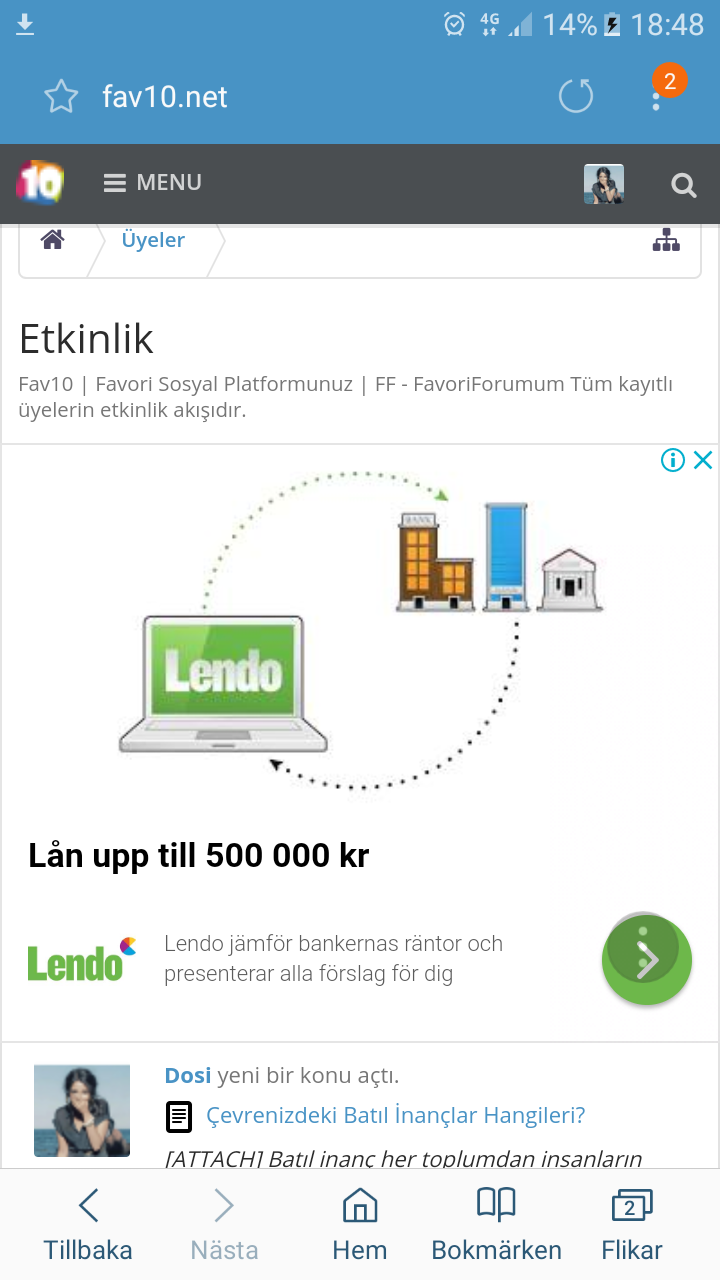This screenshot has height=1280, width=720.
Task: Go to the Hem browser home page
Action: pyautogui.click(x=360, y=1225)
